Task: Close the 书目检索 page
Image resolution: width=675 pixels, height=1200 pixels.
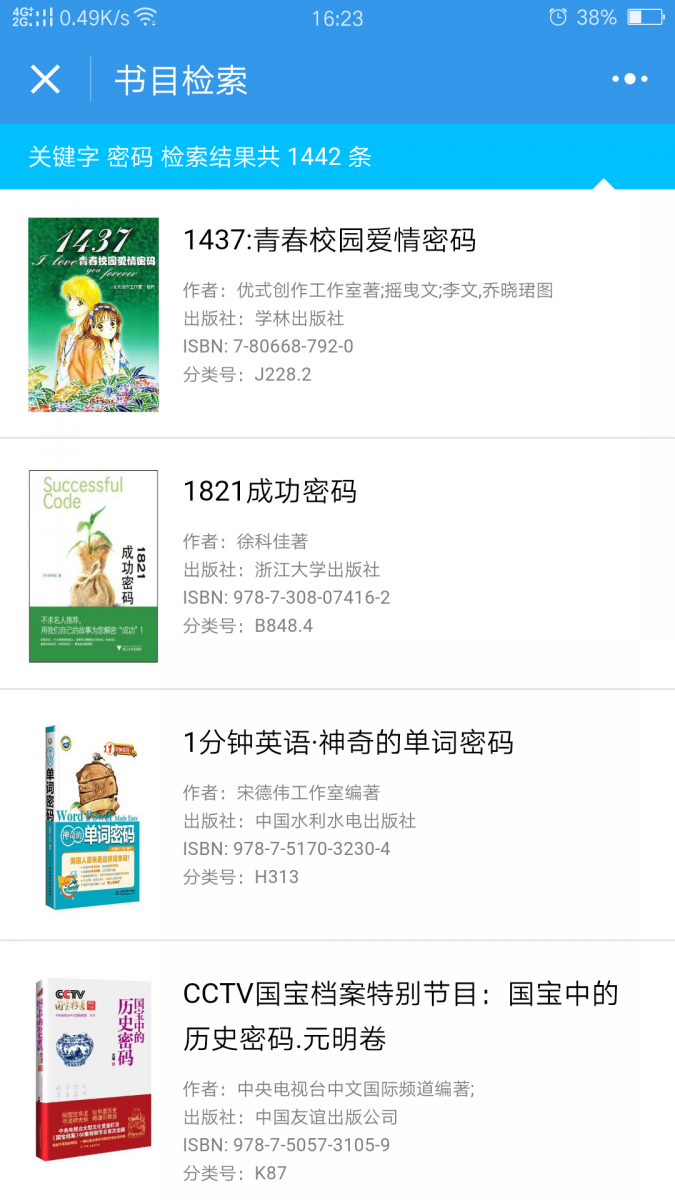Action: click(x=46, y=80)
